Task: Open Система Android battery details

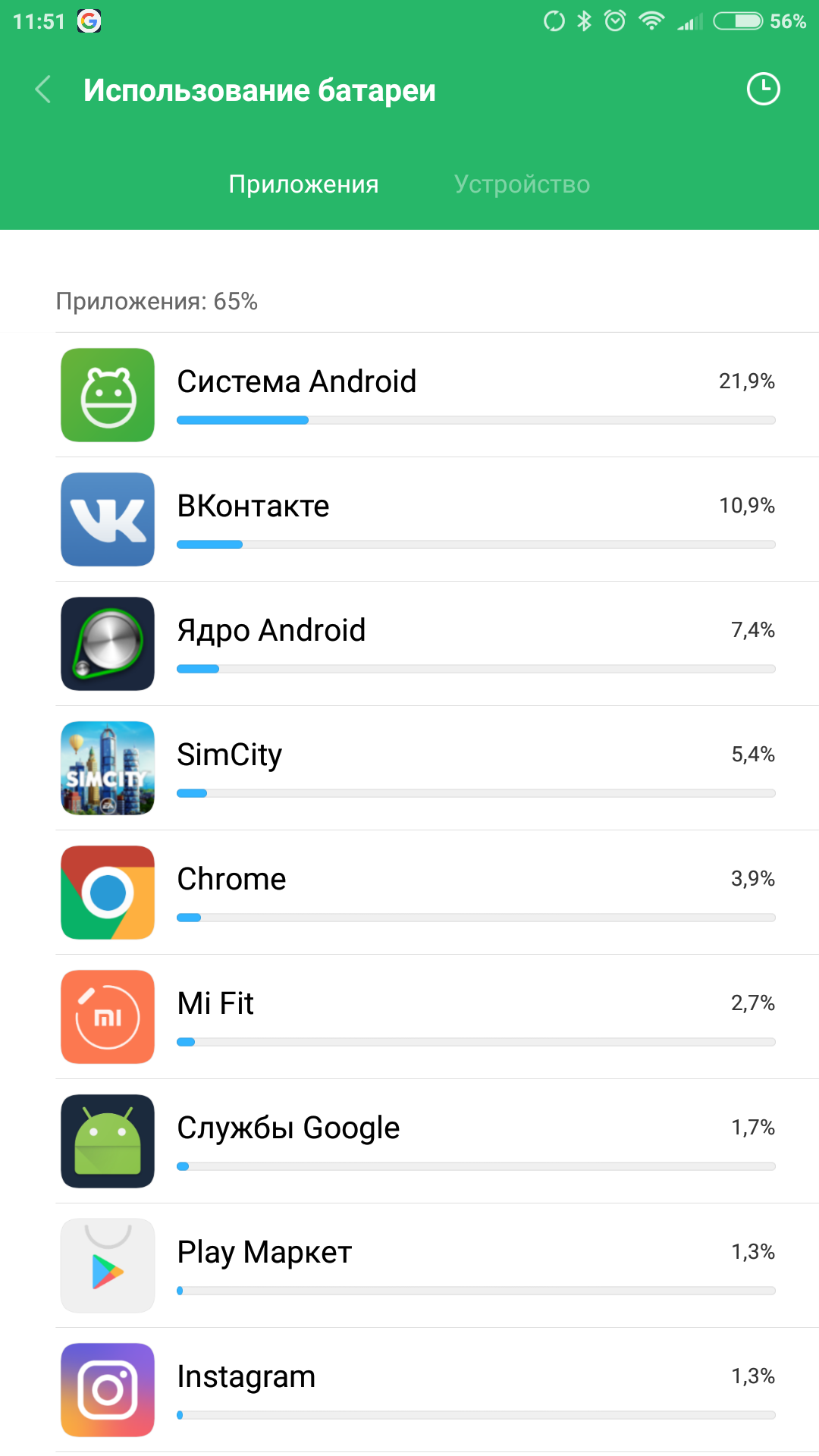Action: 437,395
